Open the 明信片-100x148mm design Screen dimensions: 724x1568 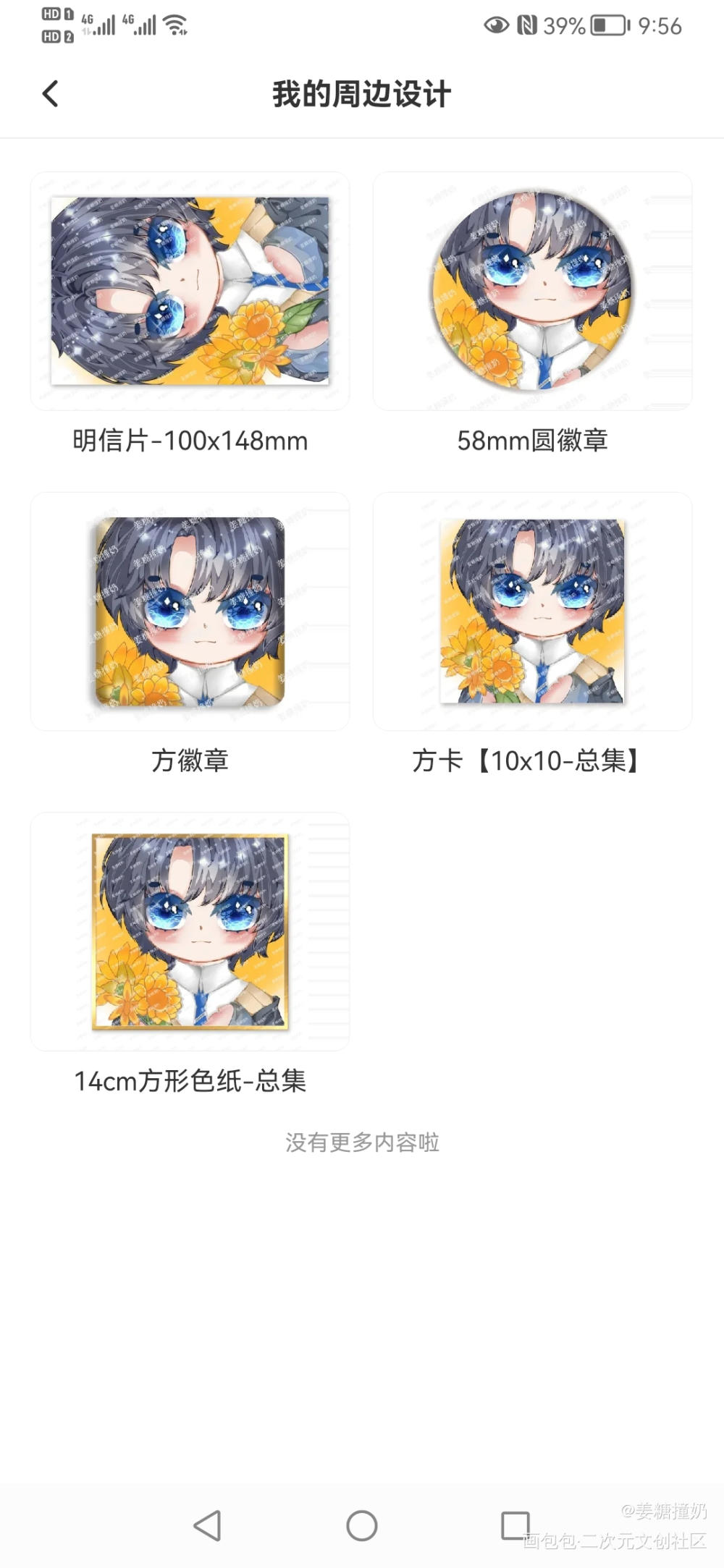(190, 292)
